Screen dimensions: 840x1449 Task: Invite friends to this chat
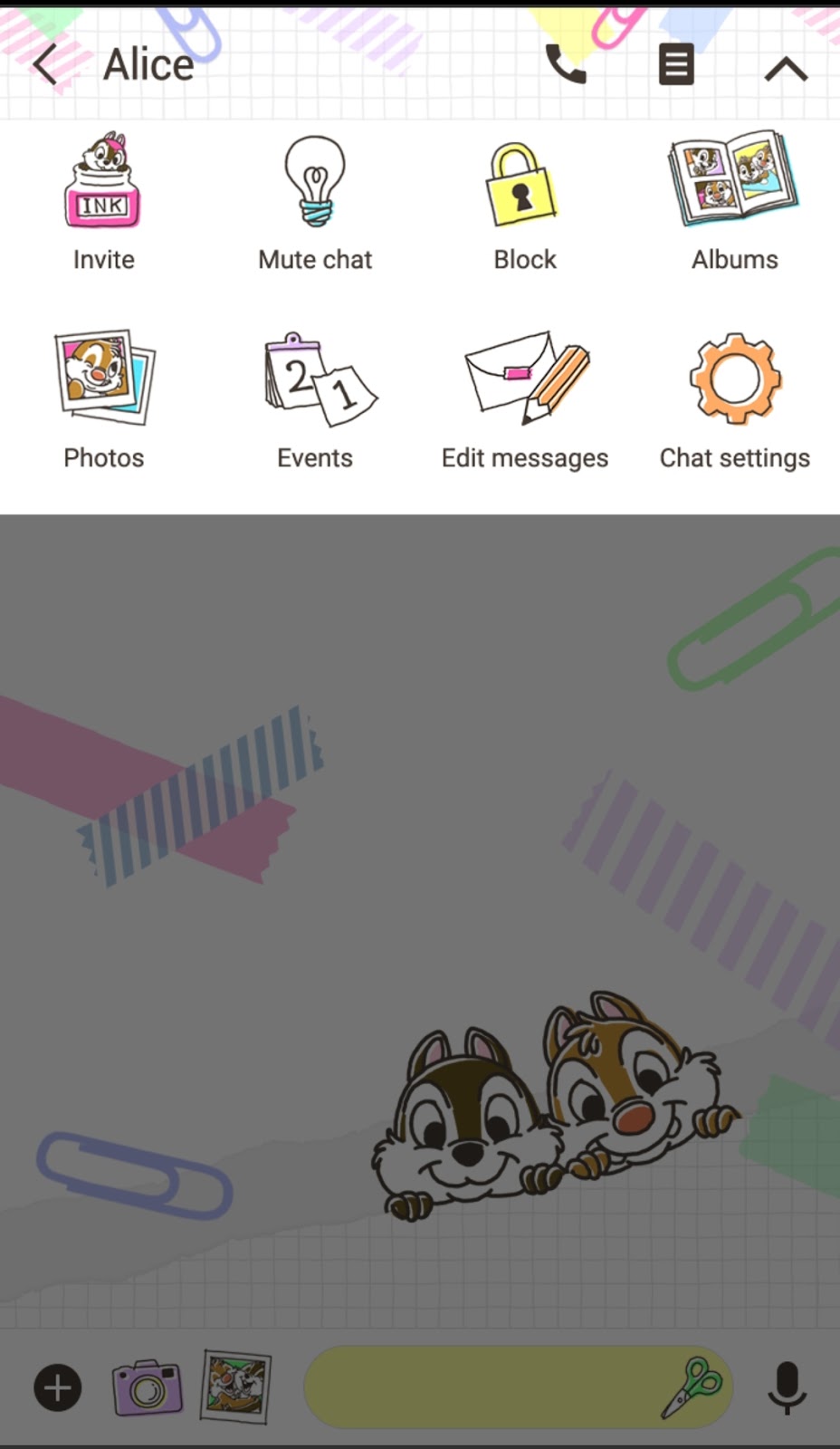[x=104, y=201]
